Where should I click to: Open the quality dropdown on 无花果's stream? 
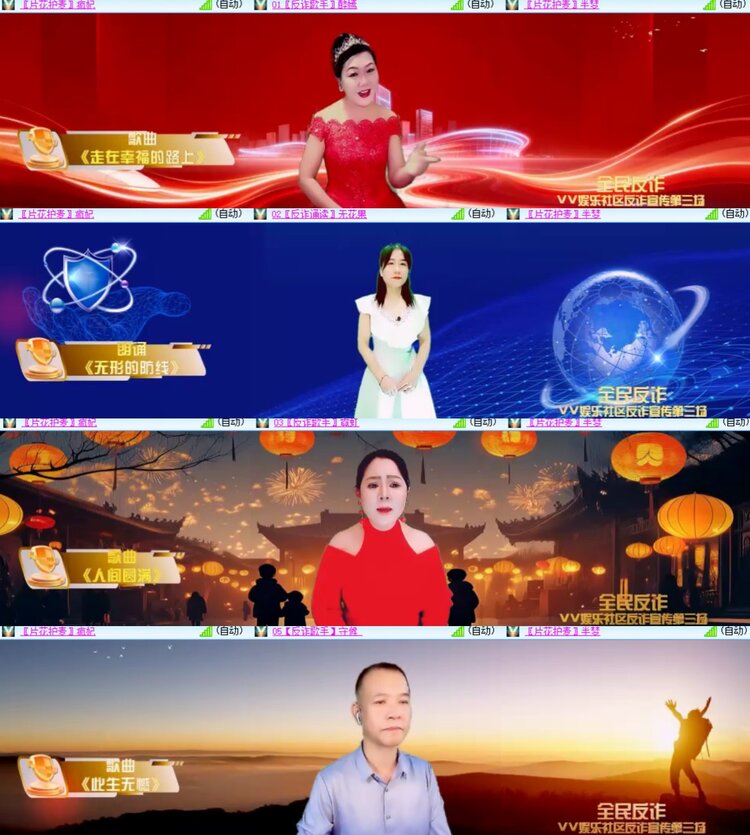coord(482,215)
